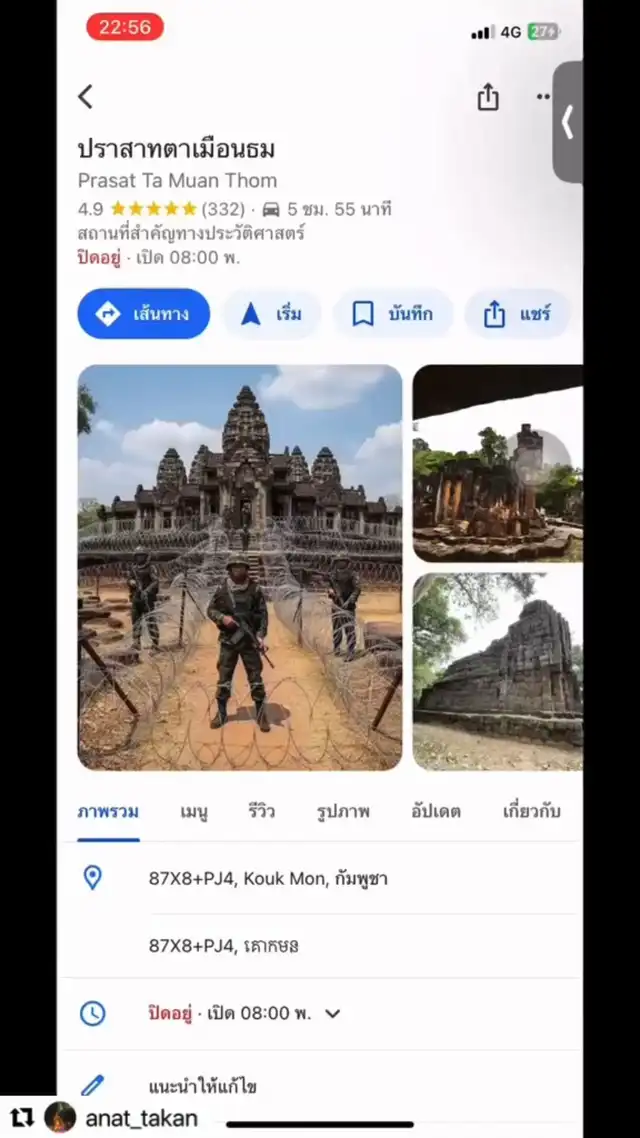Go back with the top-left arrow

[86, 97]
